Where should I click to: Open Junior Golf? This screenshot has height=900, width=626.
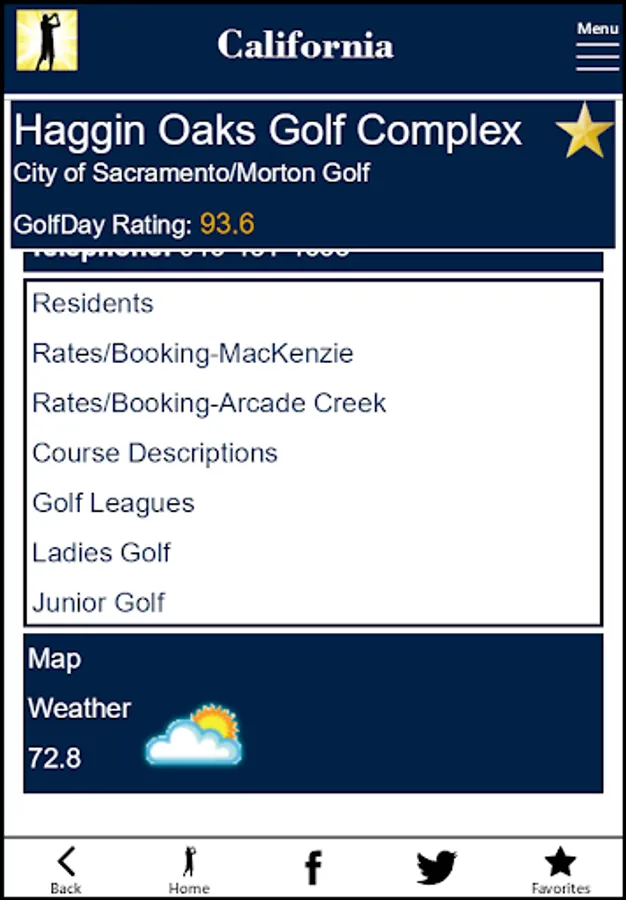[x=98, y=603]
